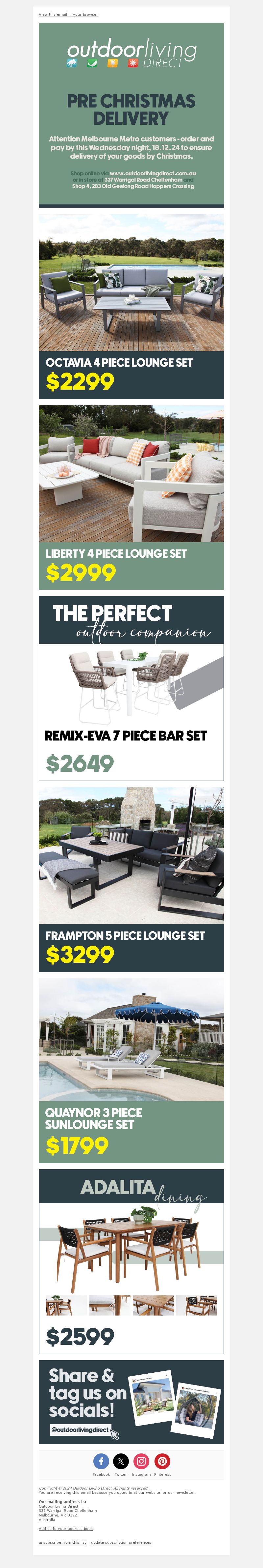View the Remix-Eva 7 Piece Bar Set
Viewport: 263px width, 1568px height.
[x=131, y=688]
